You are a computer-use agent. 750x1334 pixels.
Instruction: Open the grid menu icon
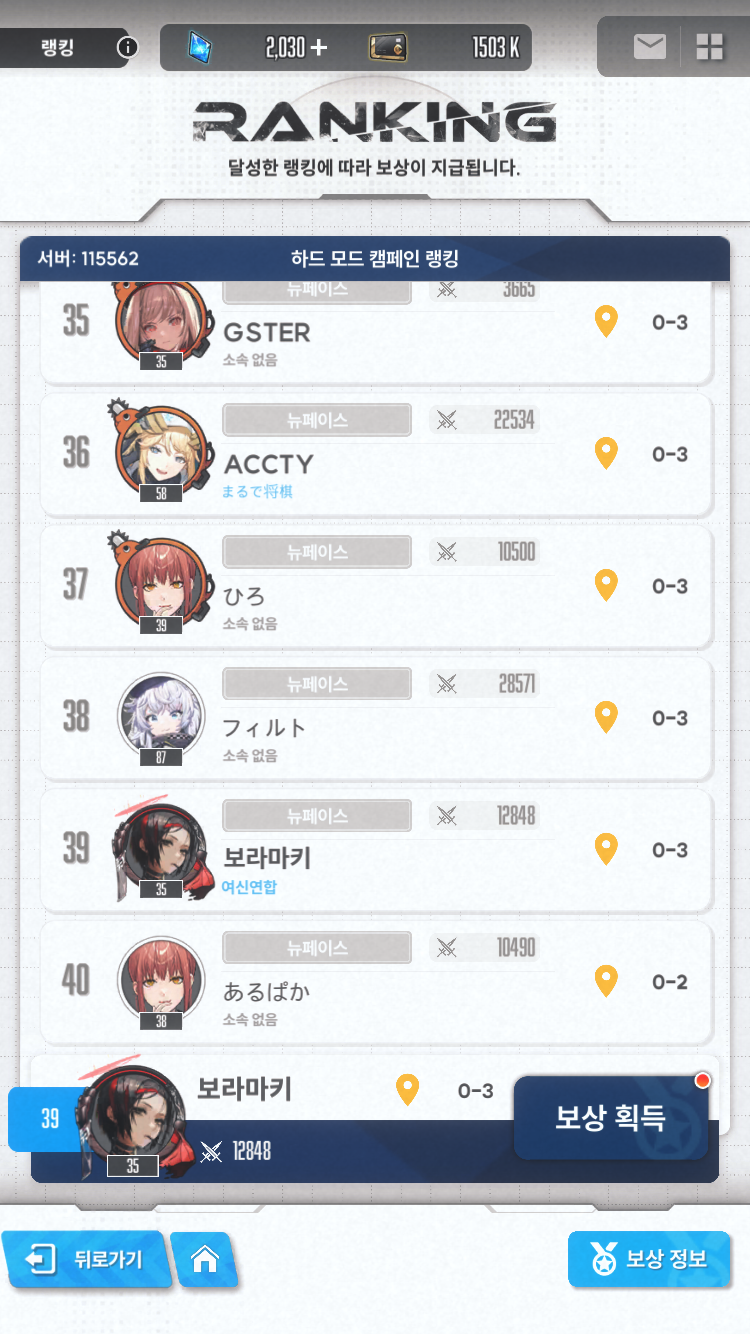[710, 47]
